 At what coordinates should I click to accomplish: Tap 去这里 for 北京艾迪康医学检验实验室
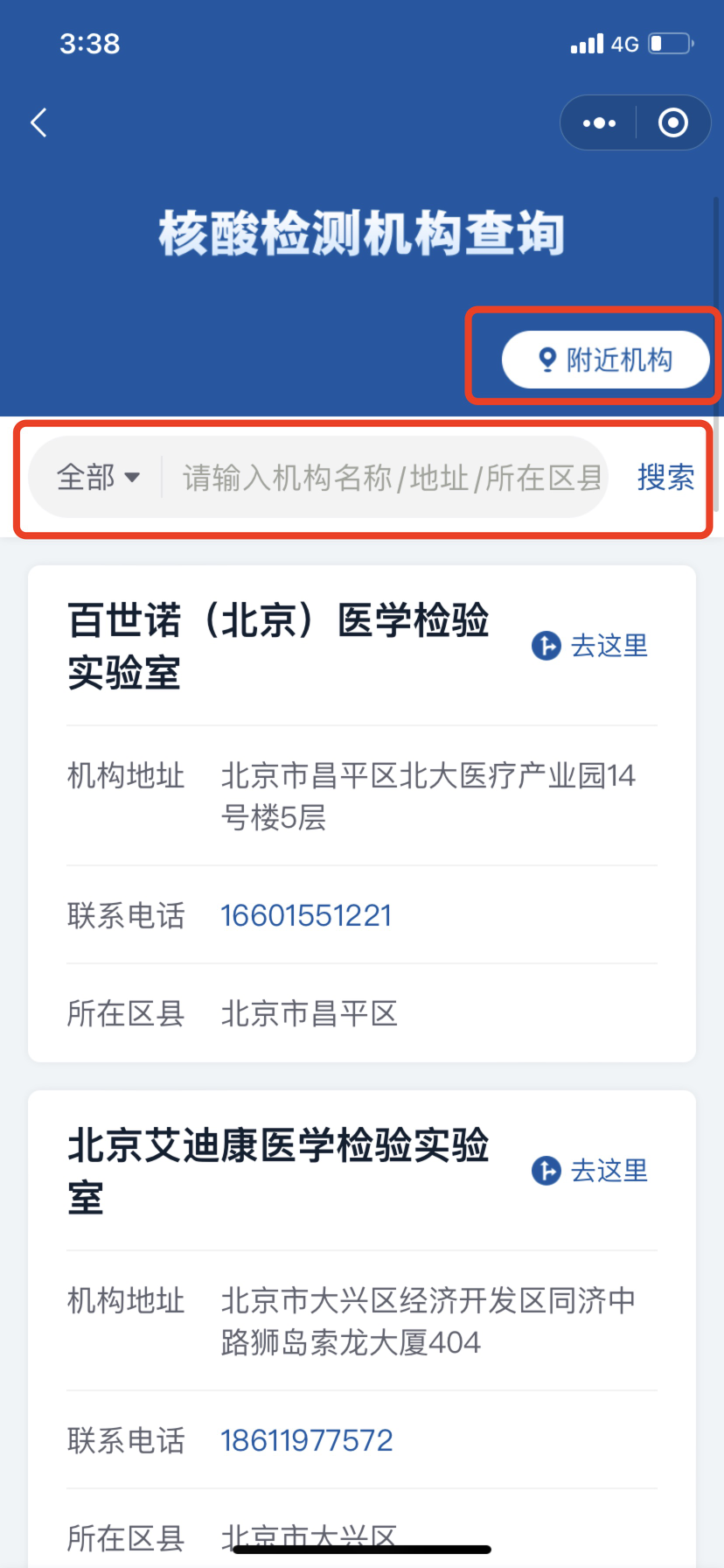click(590, 1171)
